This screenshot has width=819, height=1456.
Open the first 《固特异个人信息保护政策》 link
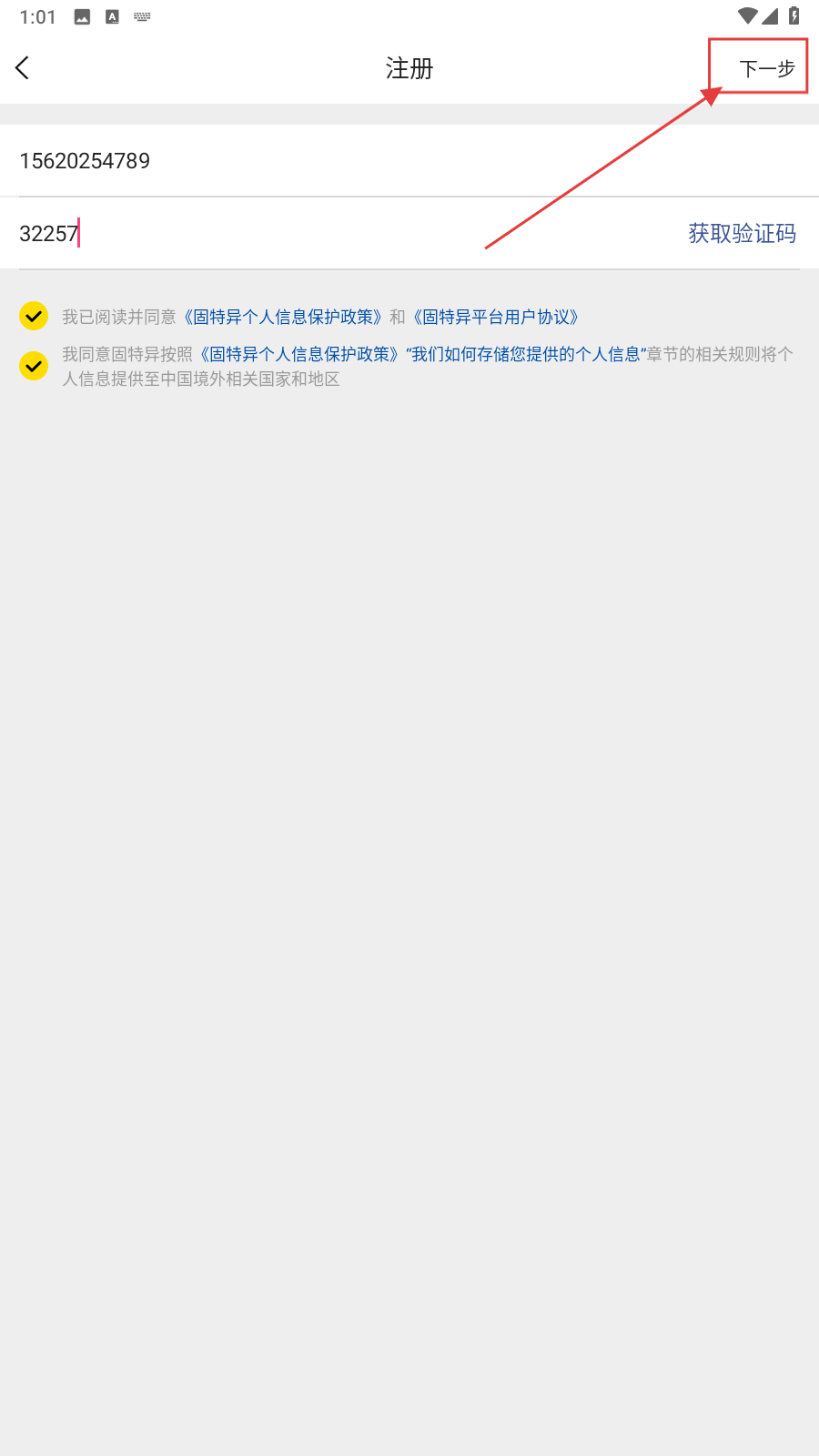(x=283, y=317)
